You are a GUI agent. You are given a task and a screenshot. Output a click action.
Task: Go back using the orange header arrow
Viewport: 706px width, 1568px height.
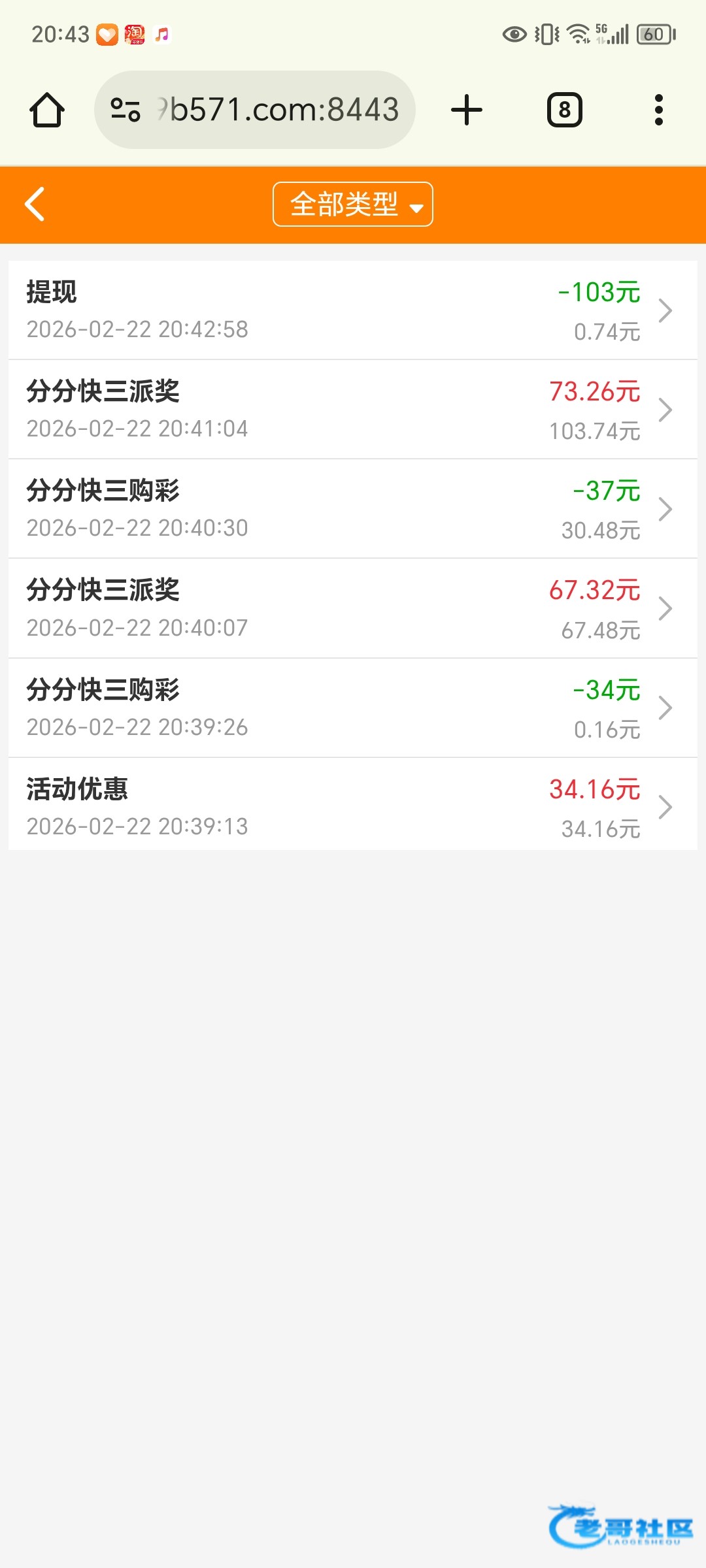(x=35, y=204)
